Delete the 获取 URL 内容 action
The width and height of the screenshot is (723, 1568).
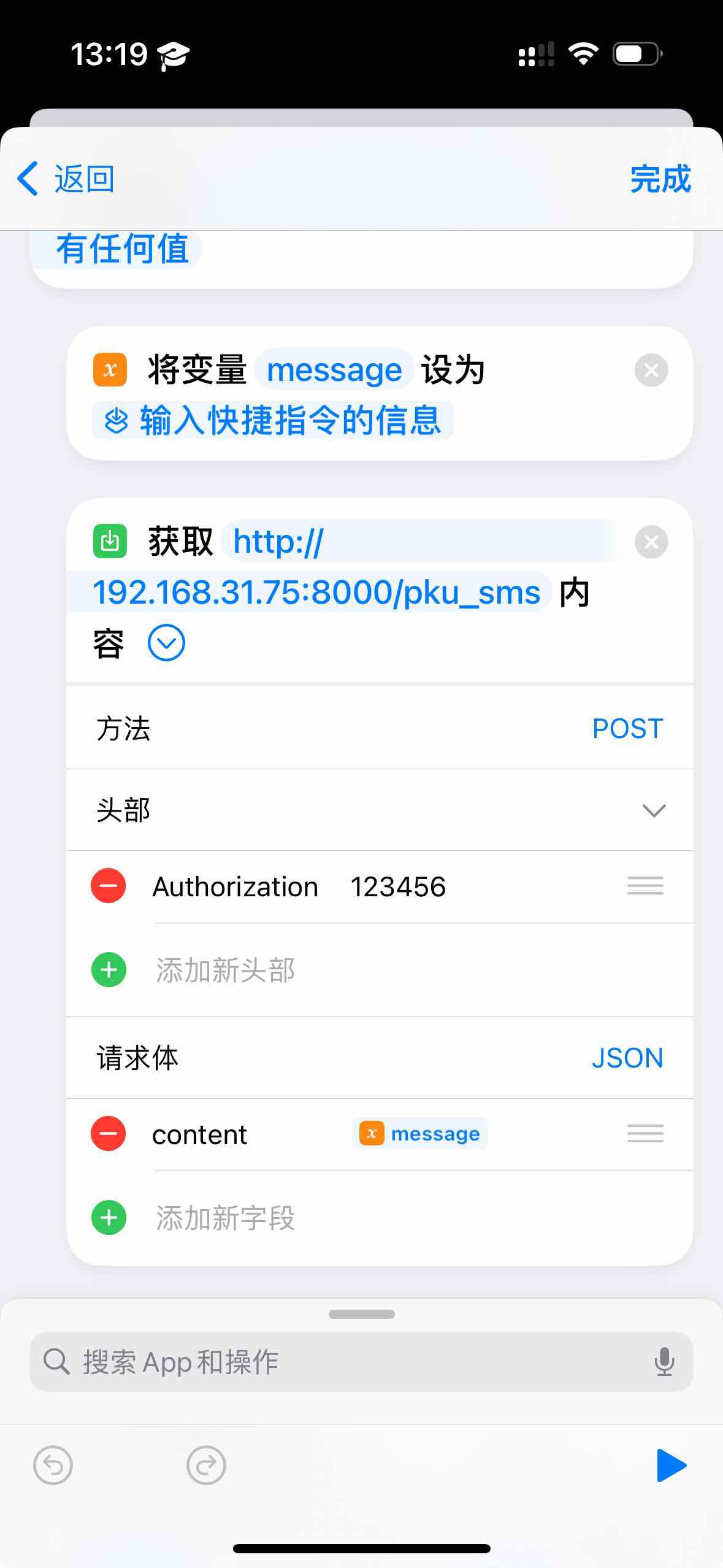[651, 542]
